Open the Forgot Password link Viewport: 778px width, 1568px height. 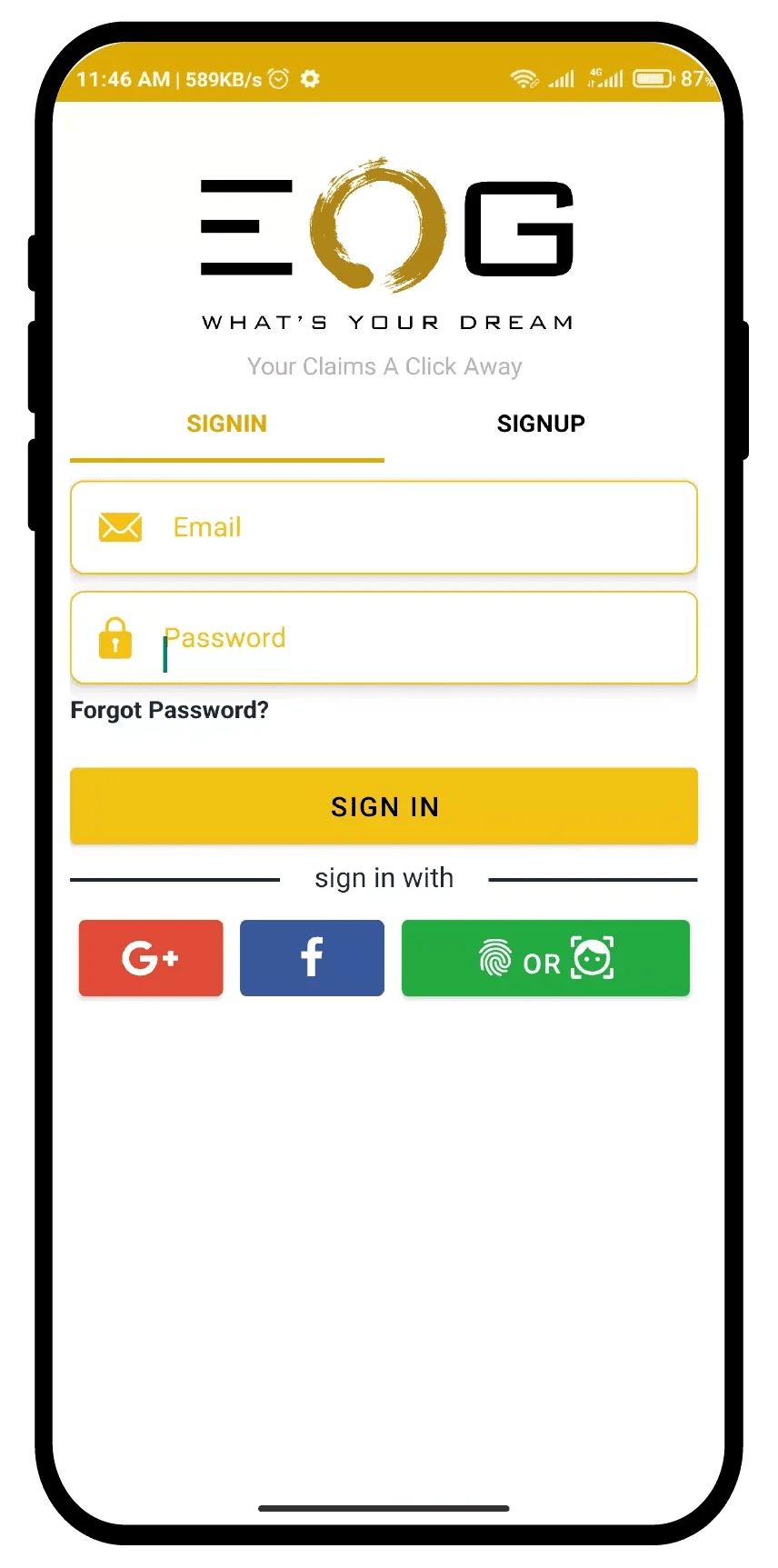tap(170, 710)
